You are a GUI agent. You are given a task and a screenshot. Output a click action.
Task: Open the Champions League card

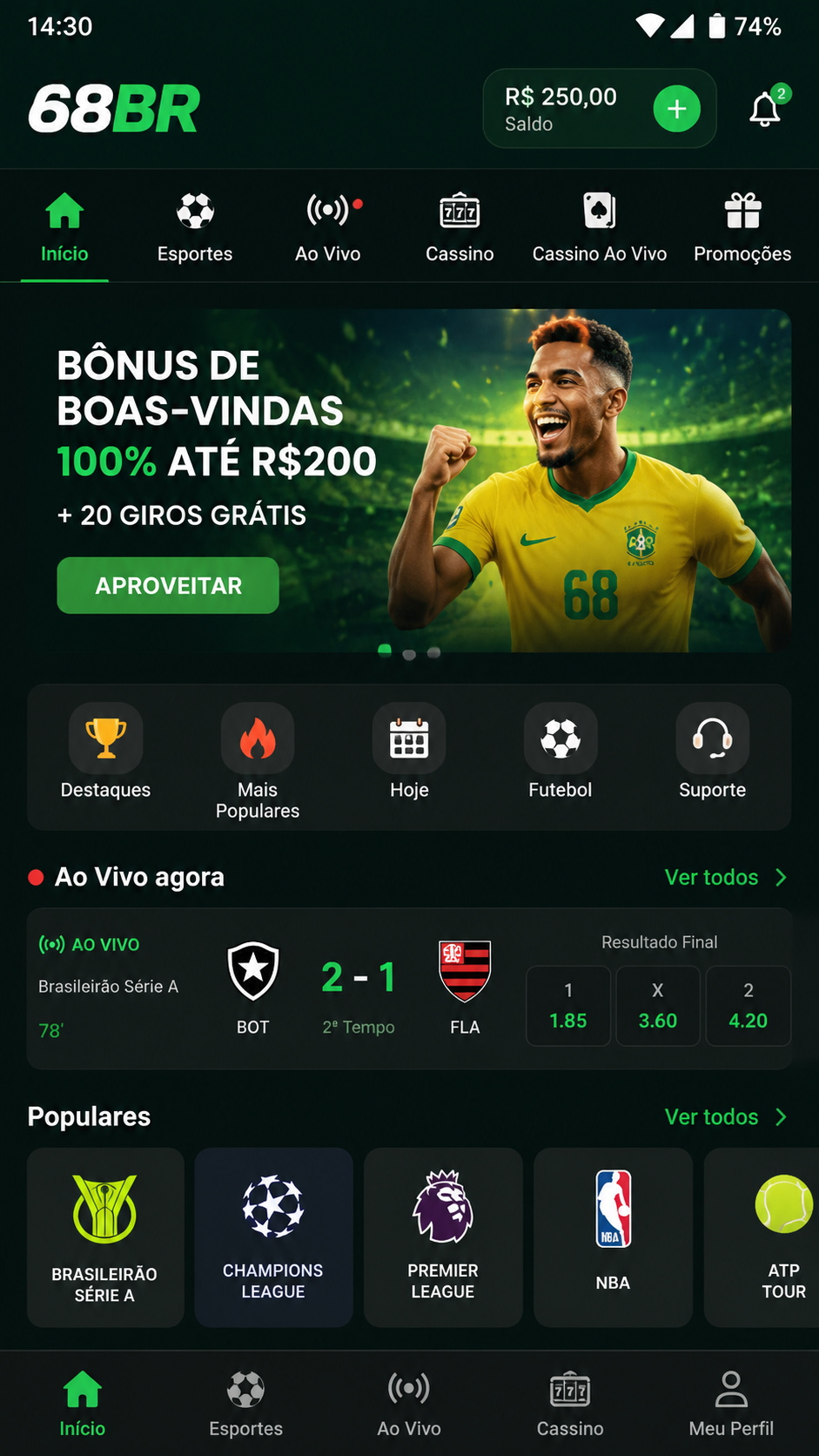click(273, 1237)
